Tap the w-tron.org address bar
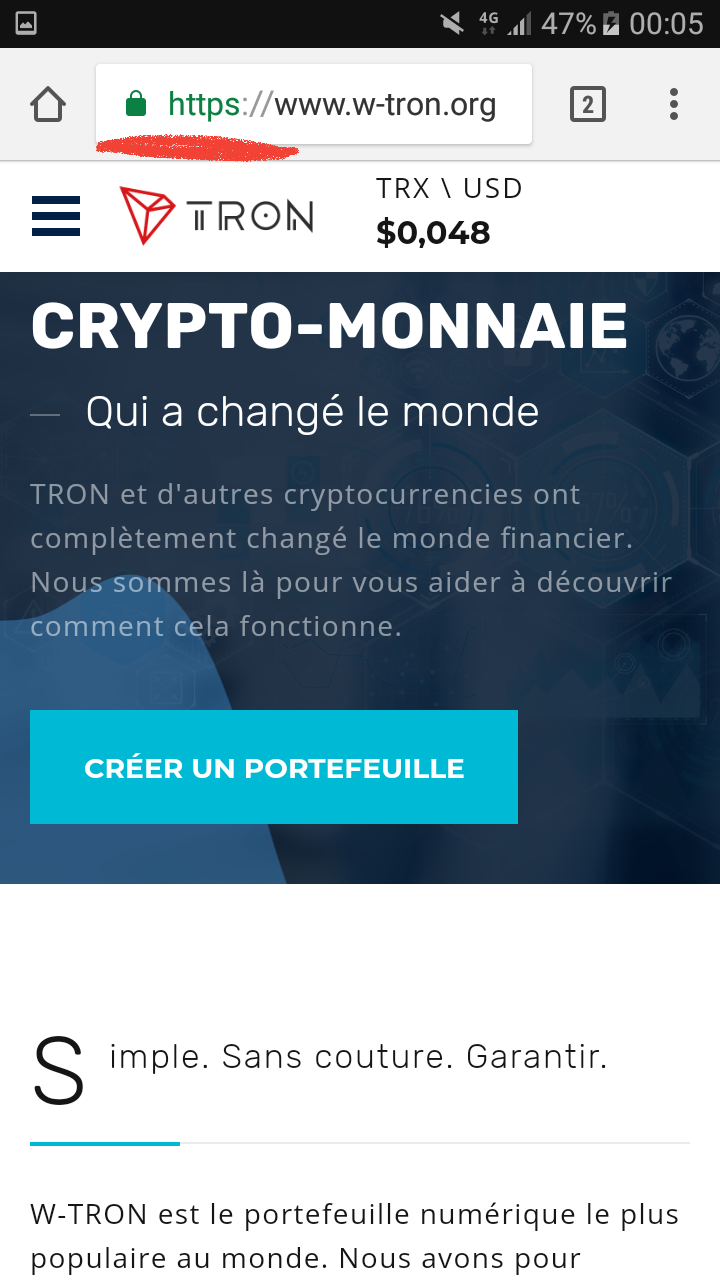 (x=330, y=104)
